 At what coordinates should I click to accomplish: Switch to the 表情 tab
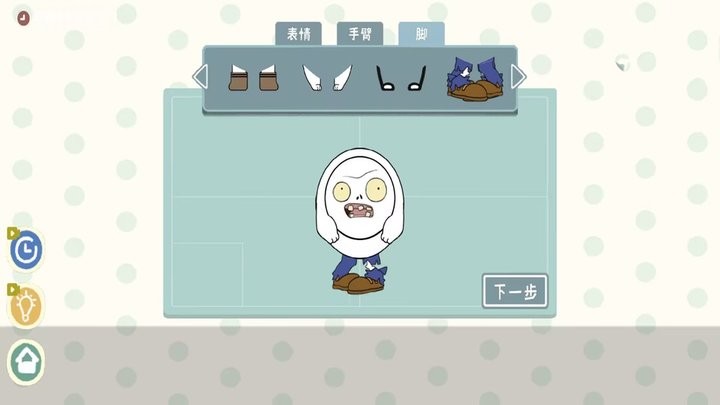tap(298, 34)
